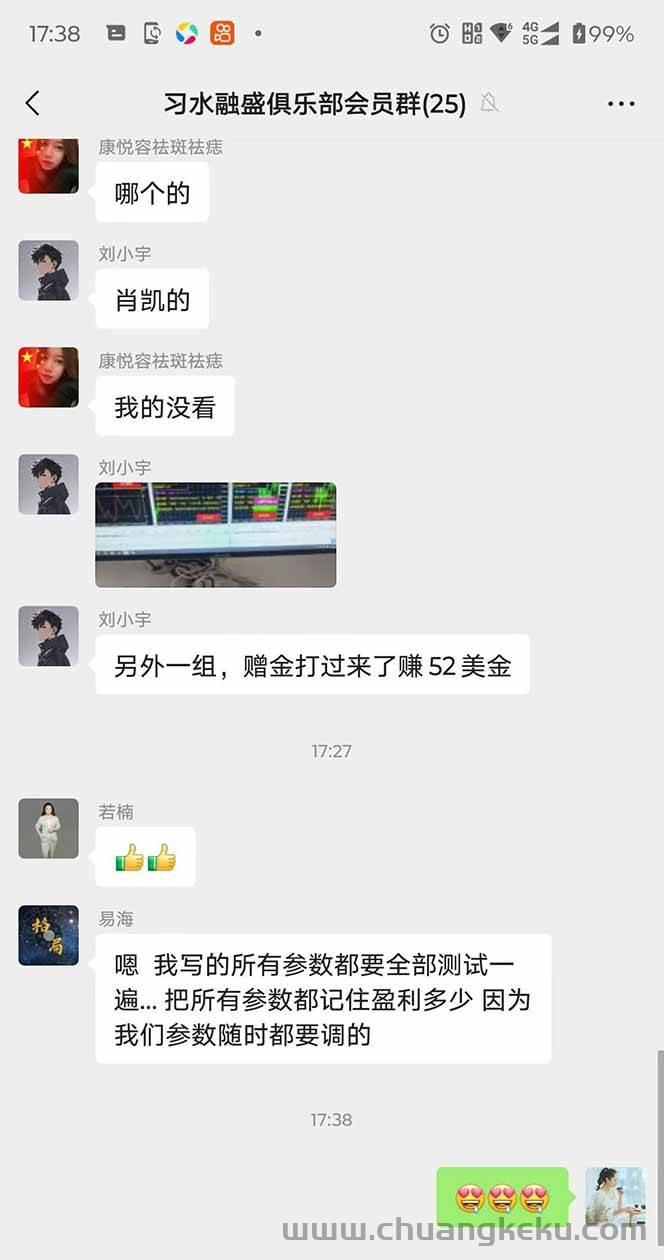Open 若楠's profile from her avatar

48,828
